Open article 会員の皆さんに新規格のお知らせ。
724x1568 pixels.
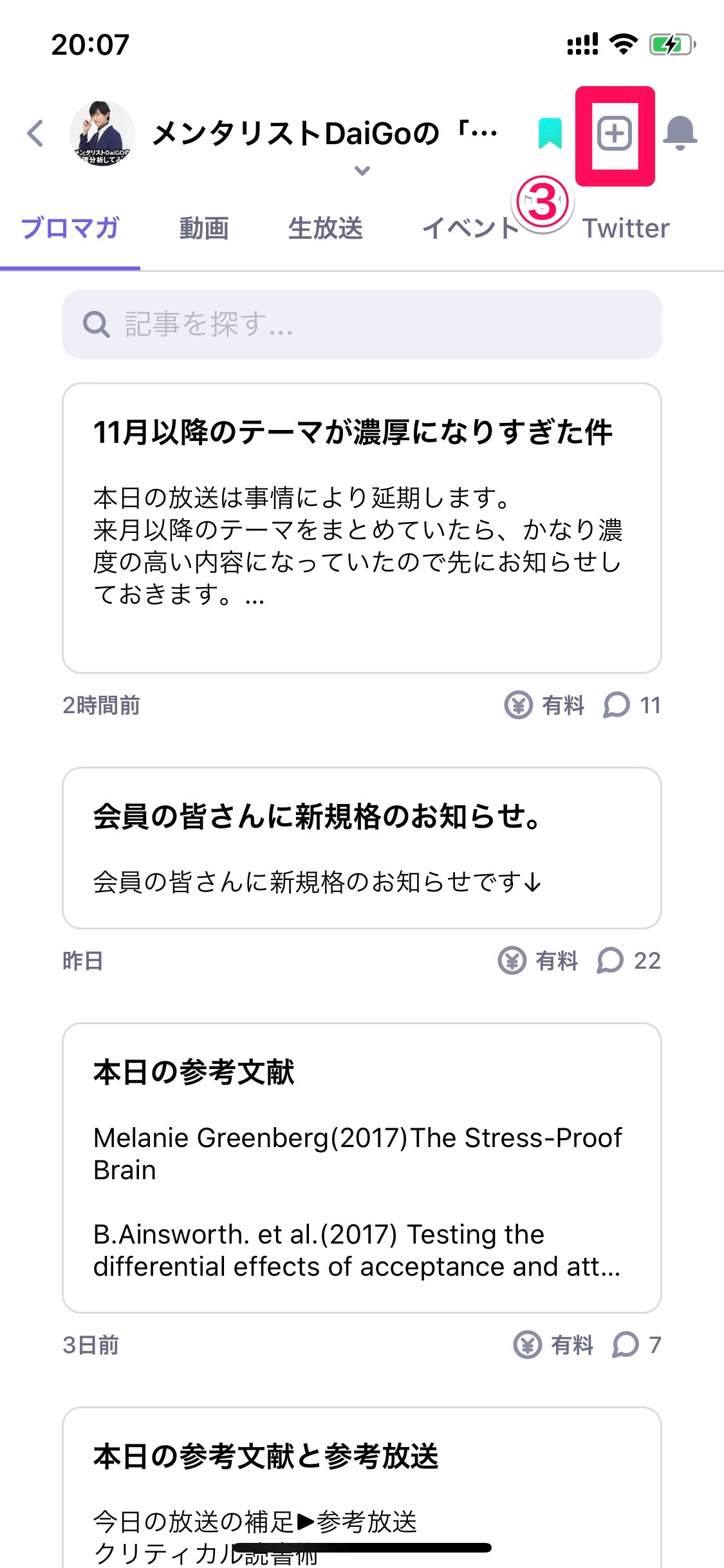click(362, 848)
